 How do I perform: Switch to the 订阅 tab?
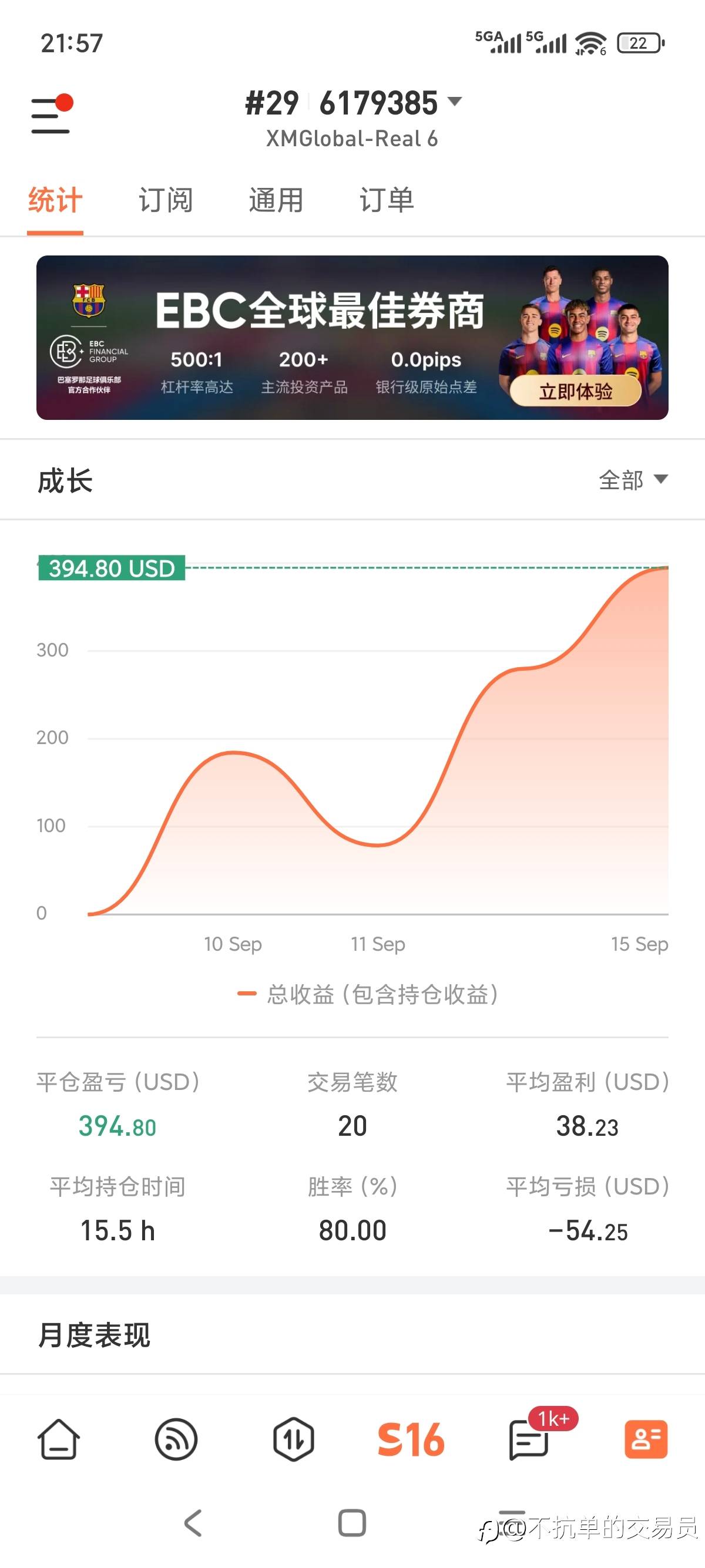(166, 200)
